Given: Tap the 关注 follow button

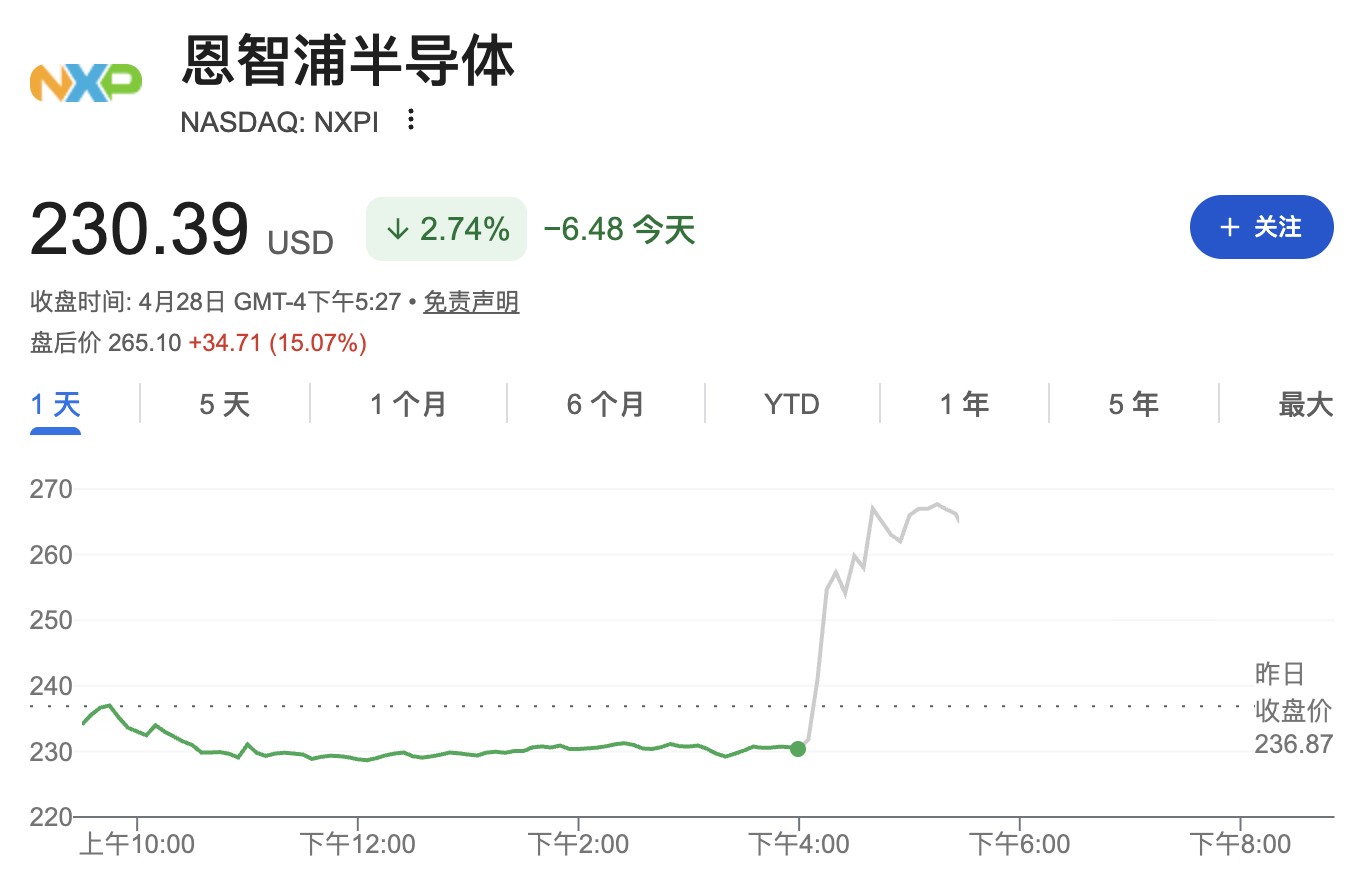Looking at the screenshot, I should pyautogui.click(x=1261, y=227).
